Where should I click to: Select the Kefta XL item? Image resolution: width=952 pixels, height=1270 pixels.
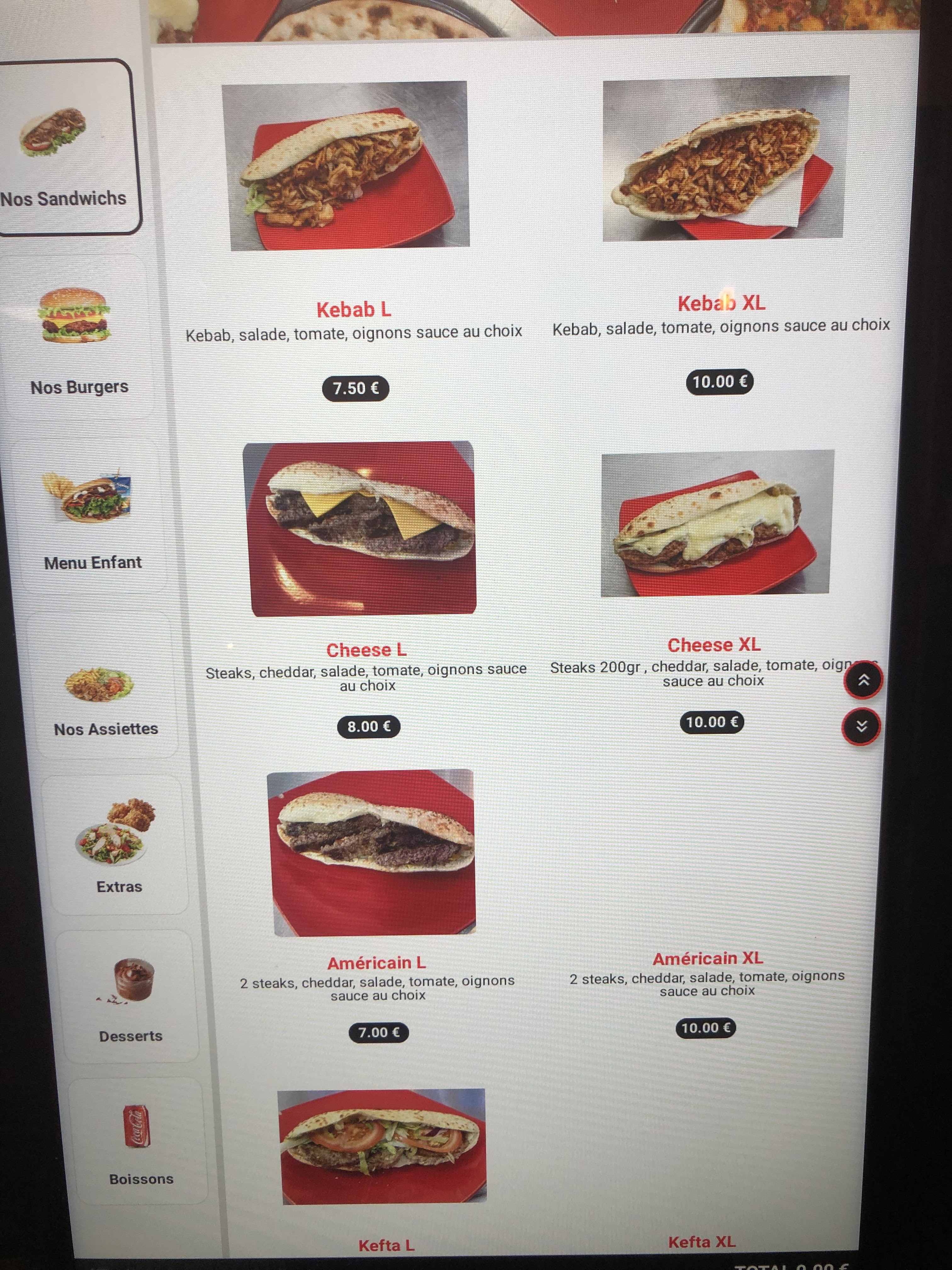(x=701, y=1242)
